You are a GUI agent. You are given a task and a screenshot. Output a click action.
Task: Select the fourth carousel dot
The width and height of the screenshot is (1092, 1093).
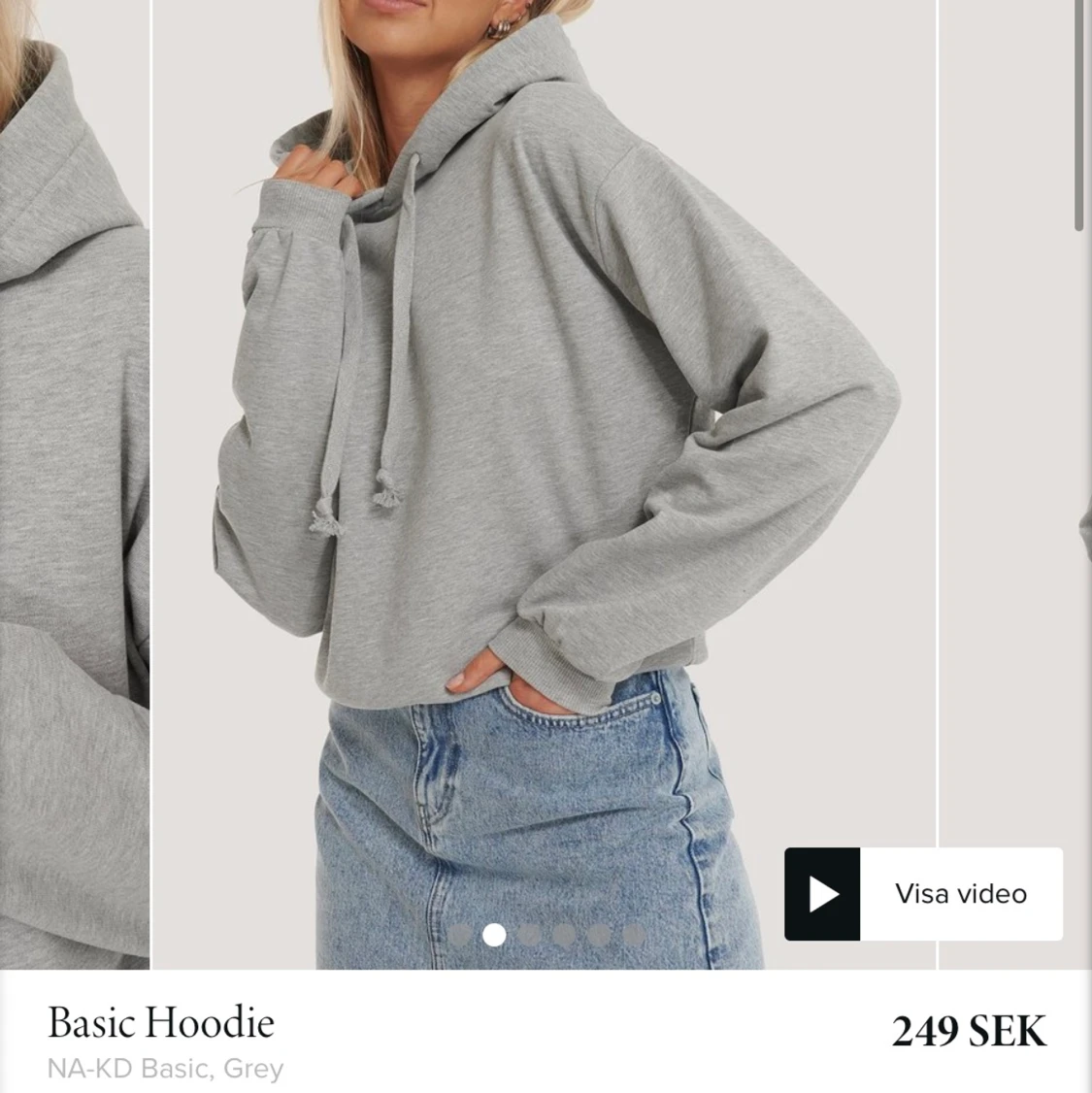click(564, 935)
